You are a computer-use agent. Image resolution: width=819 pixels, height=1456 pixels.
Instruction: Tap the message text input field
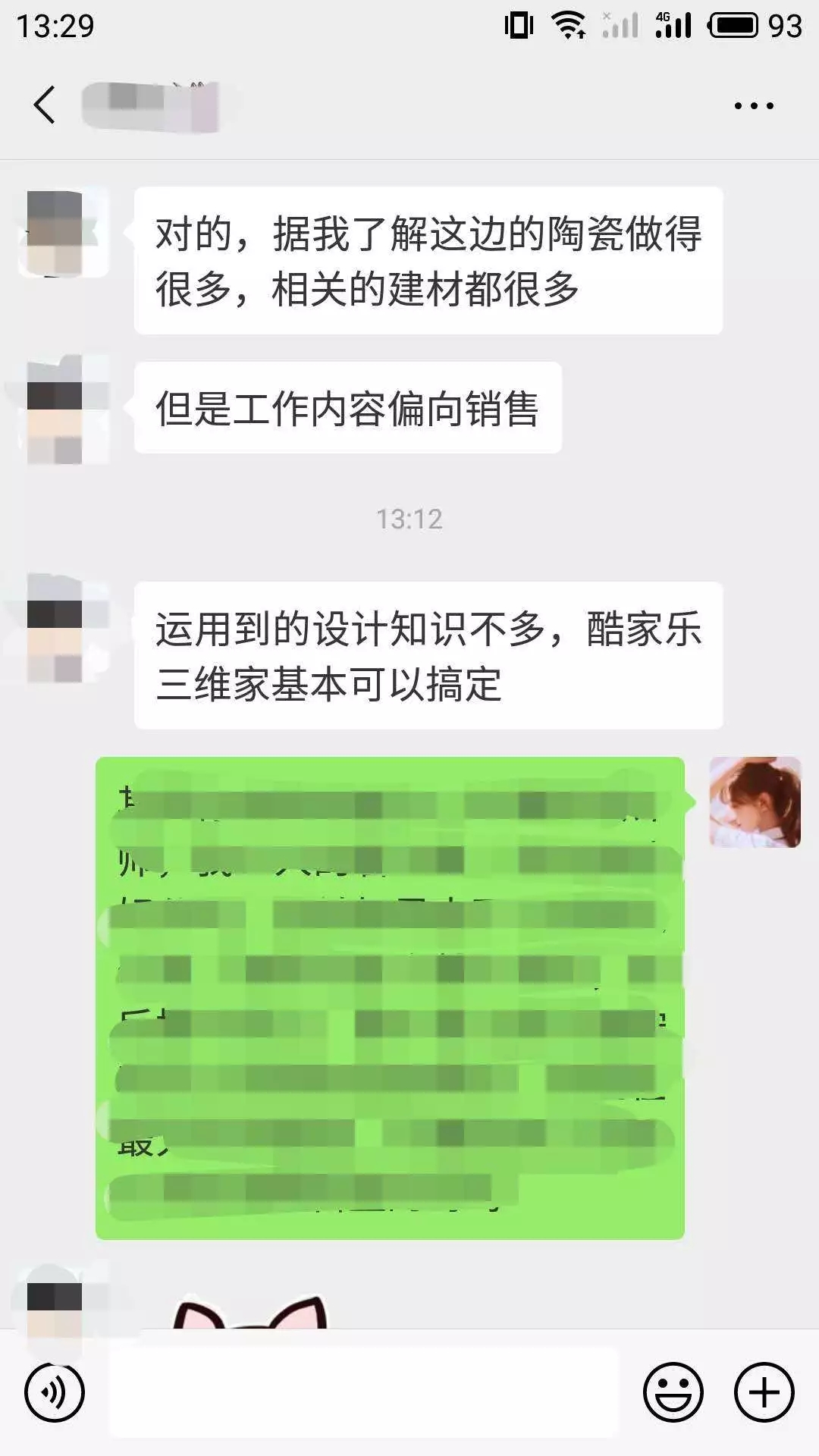pos(364,1392)
